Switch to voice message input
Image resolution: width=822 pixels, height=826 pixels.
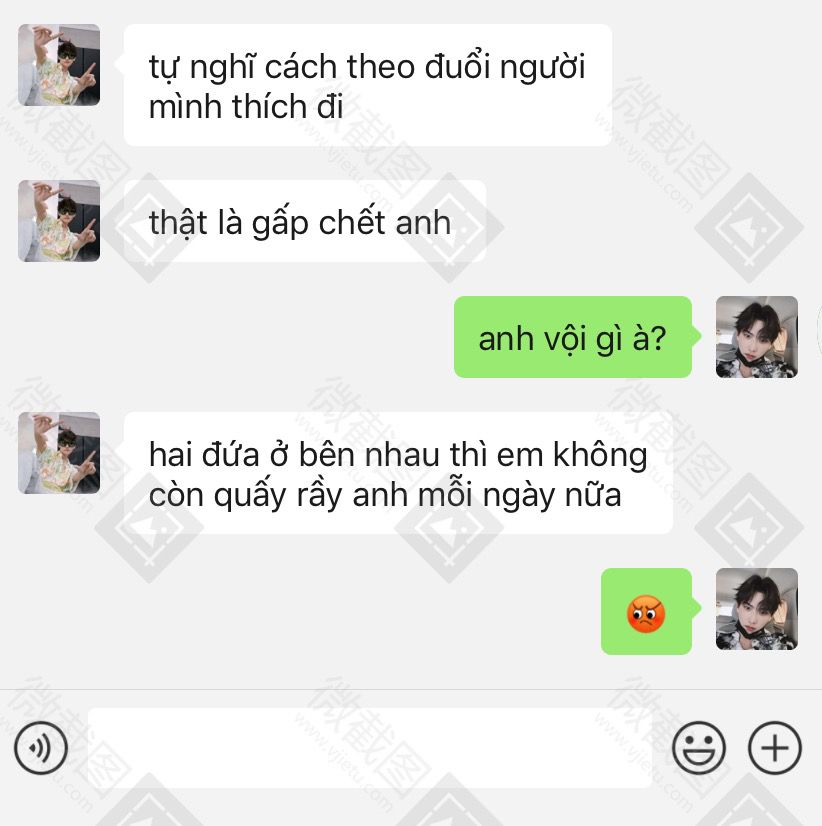click(x=41, y=747)
